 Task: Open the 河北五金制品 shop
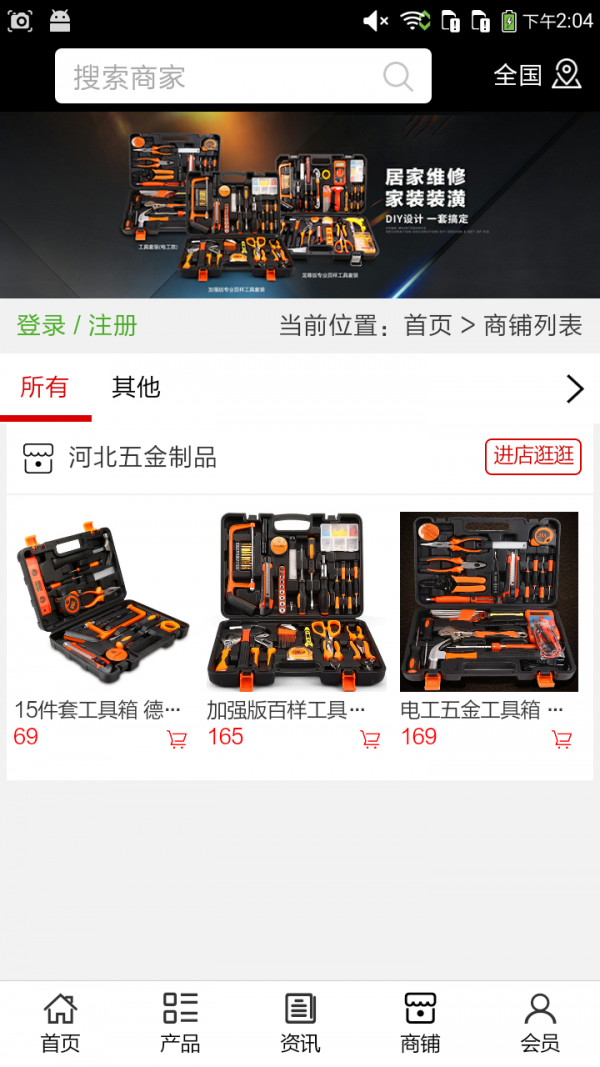pyautogui.click(x=142, y=458)
